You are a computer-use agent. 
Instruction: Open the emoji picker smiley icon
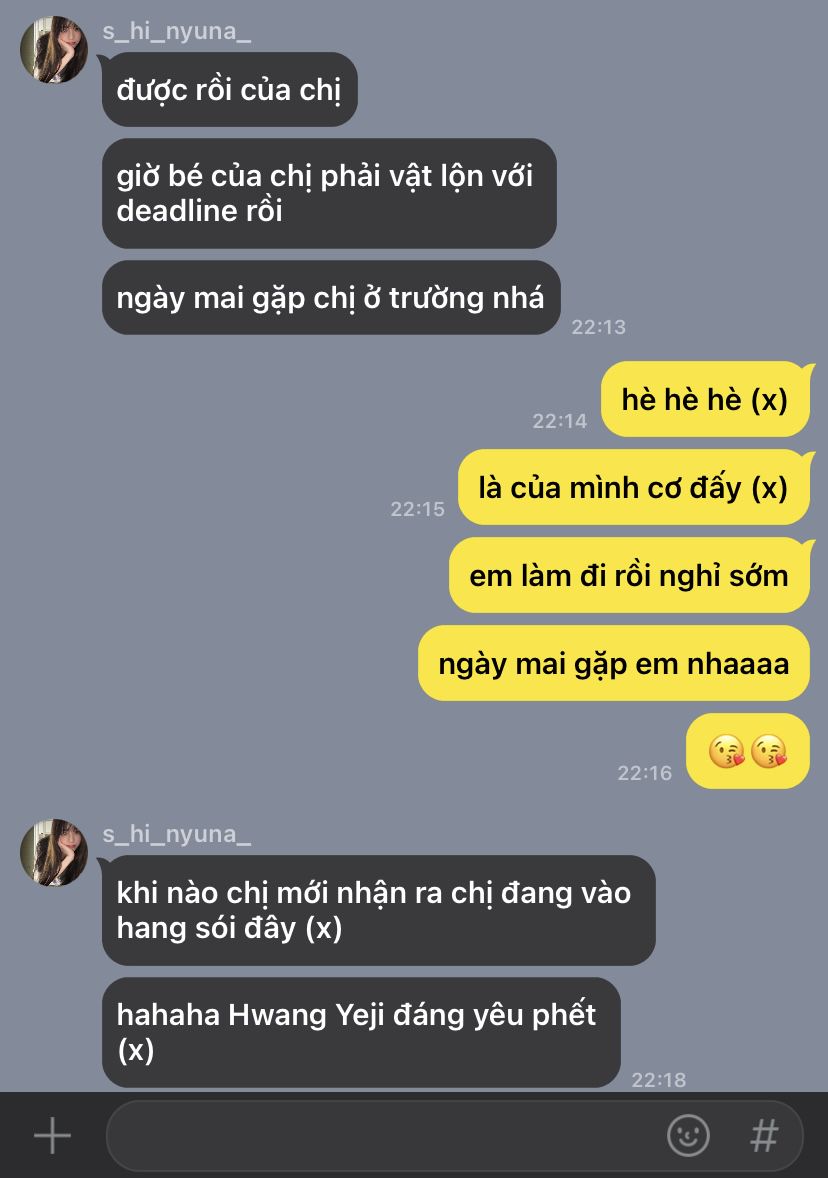pos(688,1134)
